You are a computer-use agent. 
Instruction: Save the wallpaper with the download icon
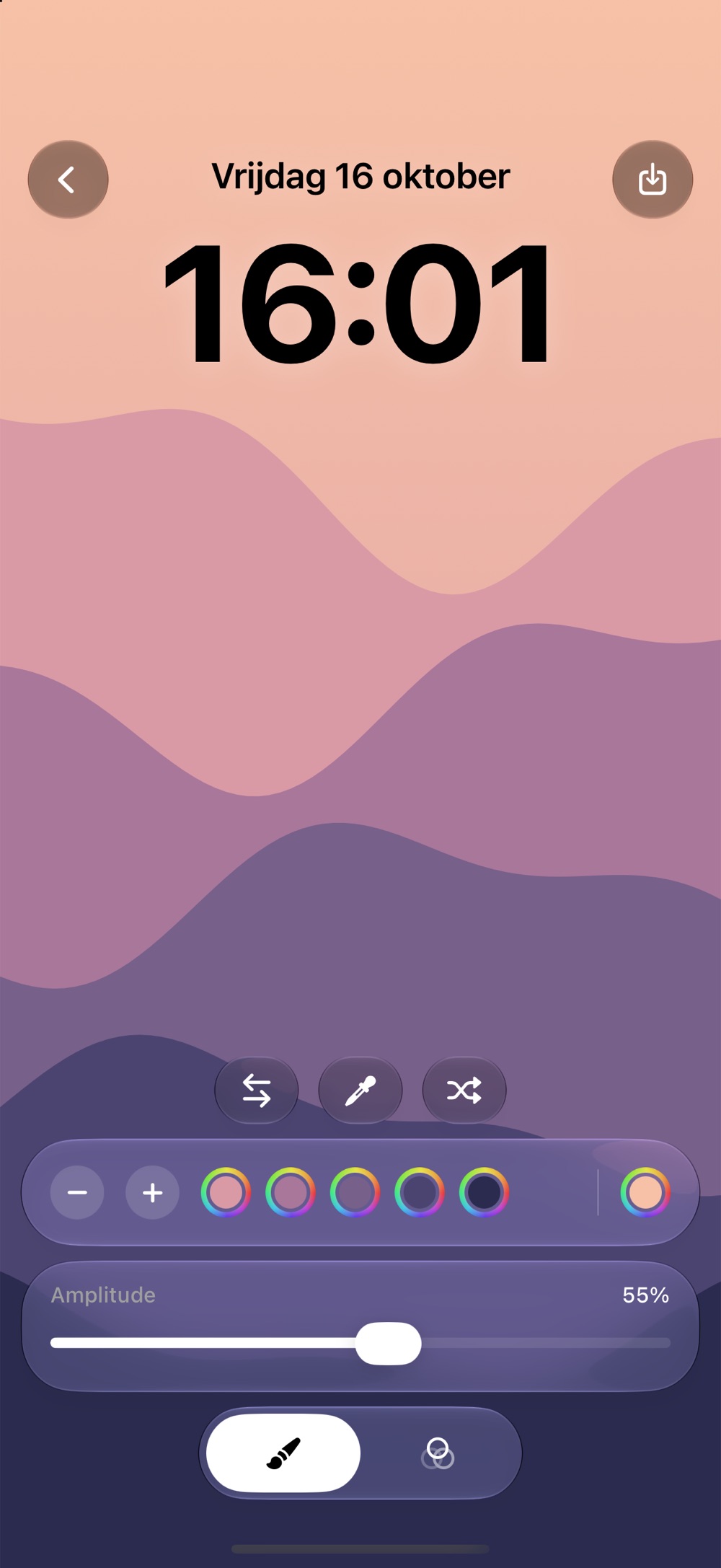tap(653, 180)
